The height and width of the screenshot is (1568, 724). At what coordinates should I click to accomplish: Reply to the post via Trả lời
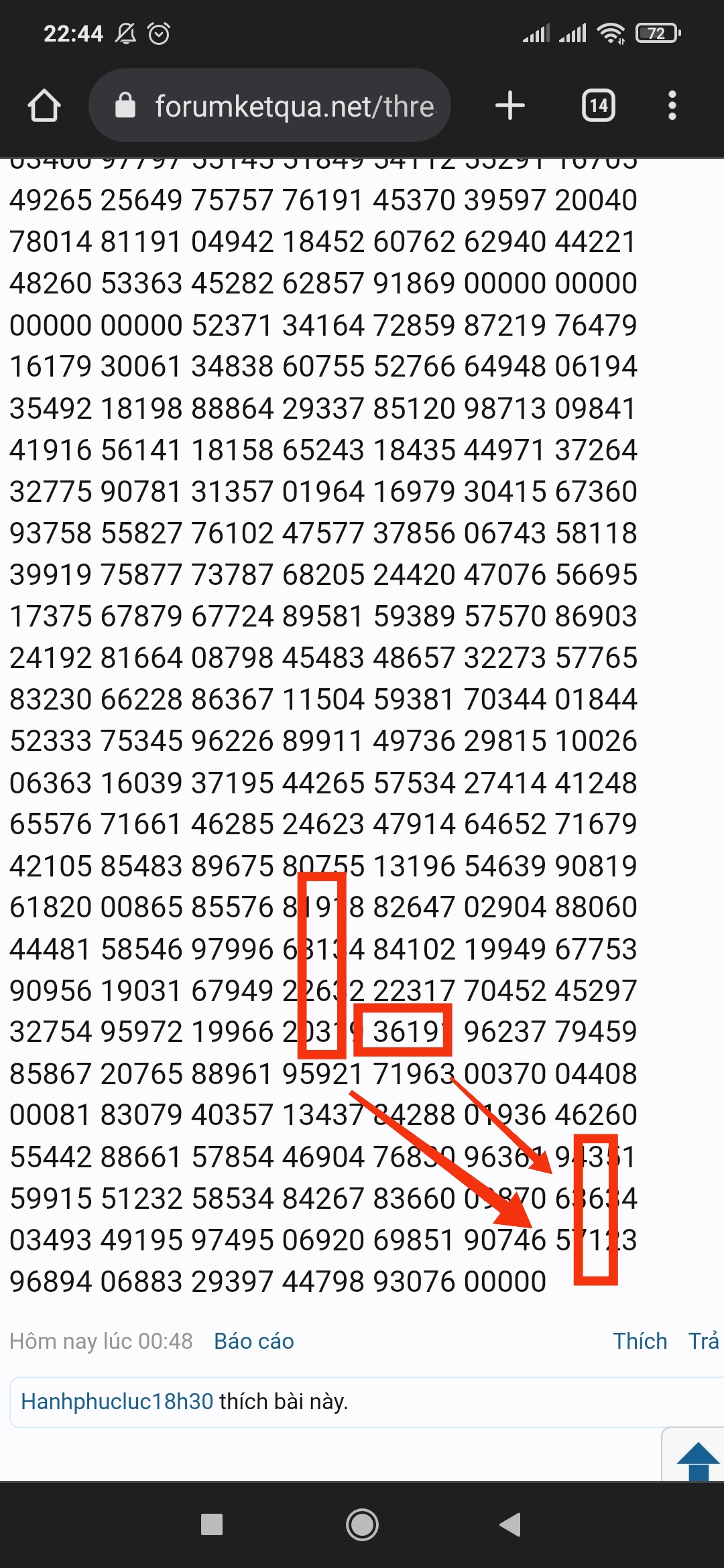coord(704,1341)
